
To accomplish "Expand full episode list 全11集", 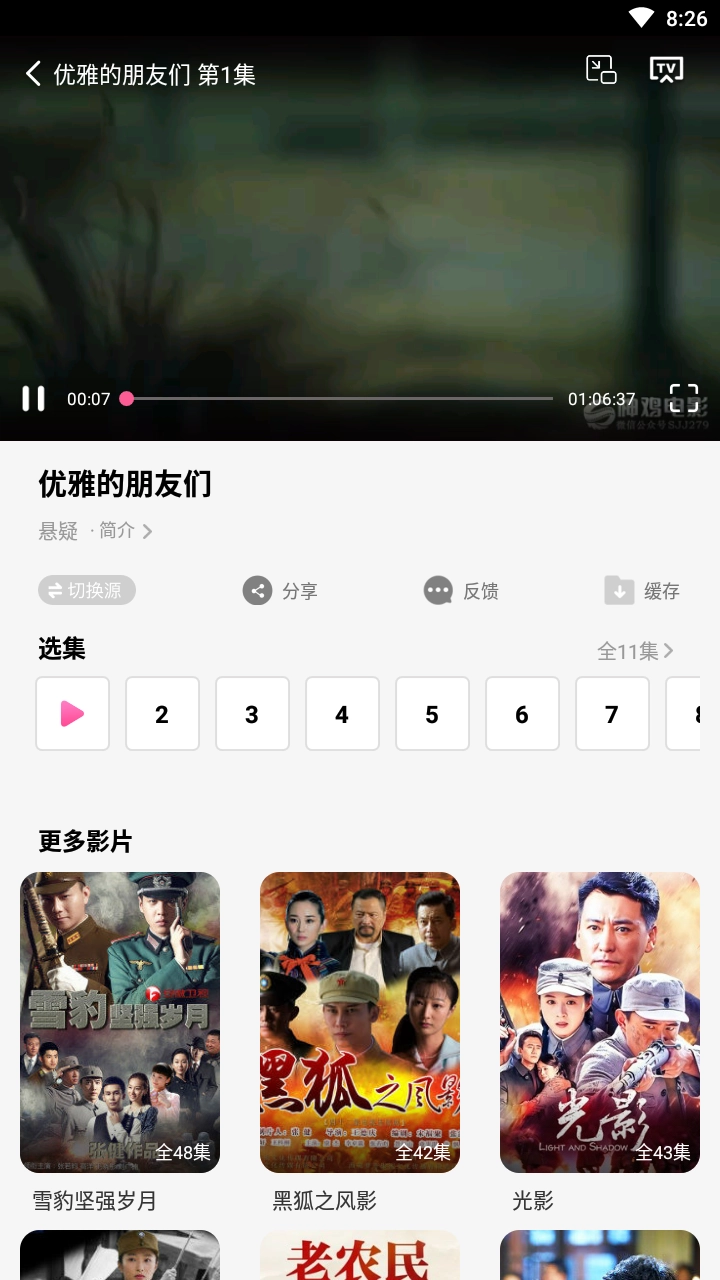I will click(x=636, y=651).
